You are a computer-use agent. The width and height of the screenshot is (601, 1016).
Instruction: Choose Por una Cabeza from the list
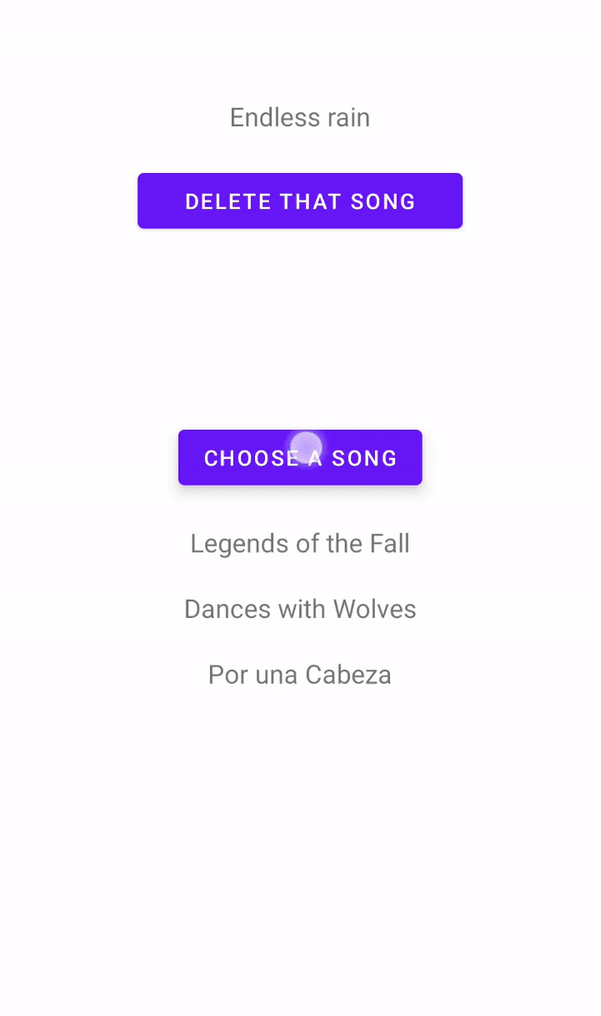click(300, 675)
